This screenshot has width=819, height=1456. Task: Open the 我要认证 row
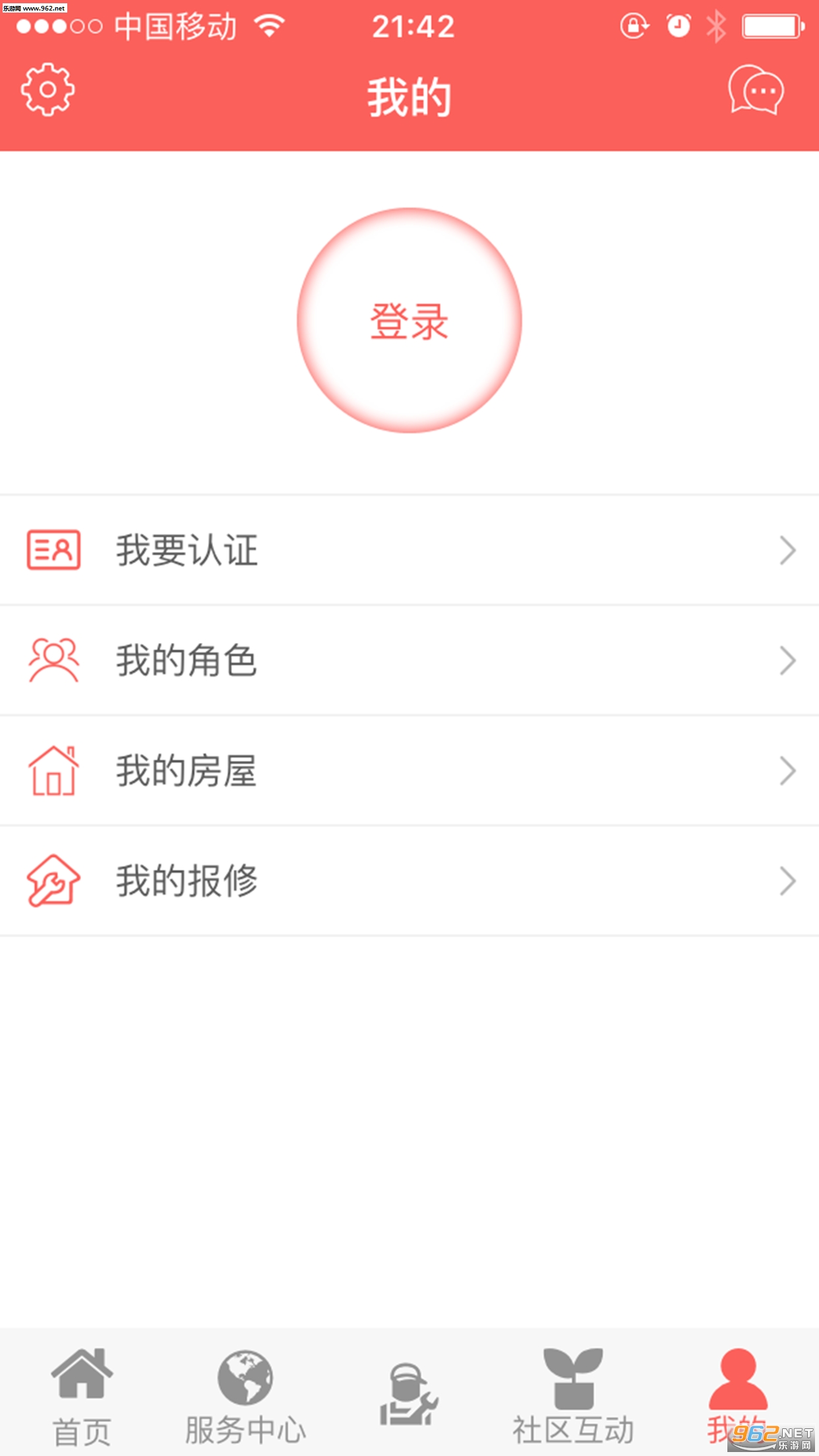pyautogui.click(x=409, y=550)
